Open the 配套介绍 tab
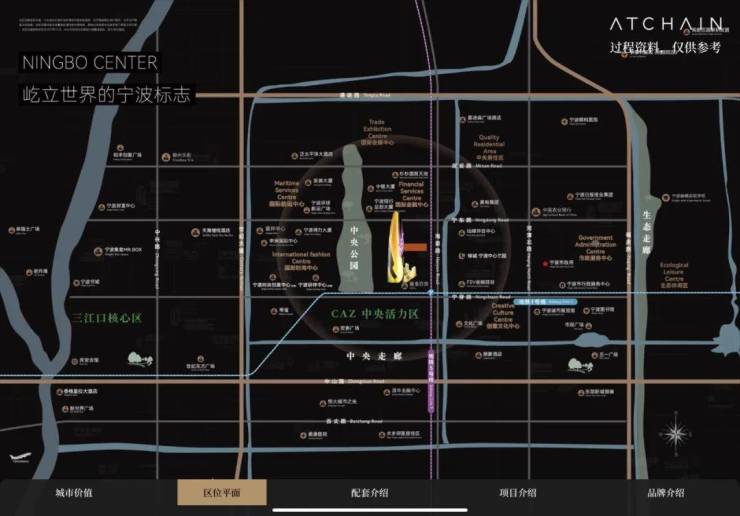Screen dimensions: 740x516 point(370,493)
